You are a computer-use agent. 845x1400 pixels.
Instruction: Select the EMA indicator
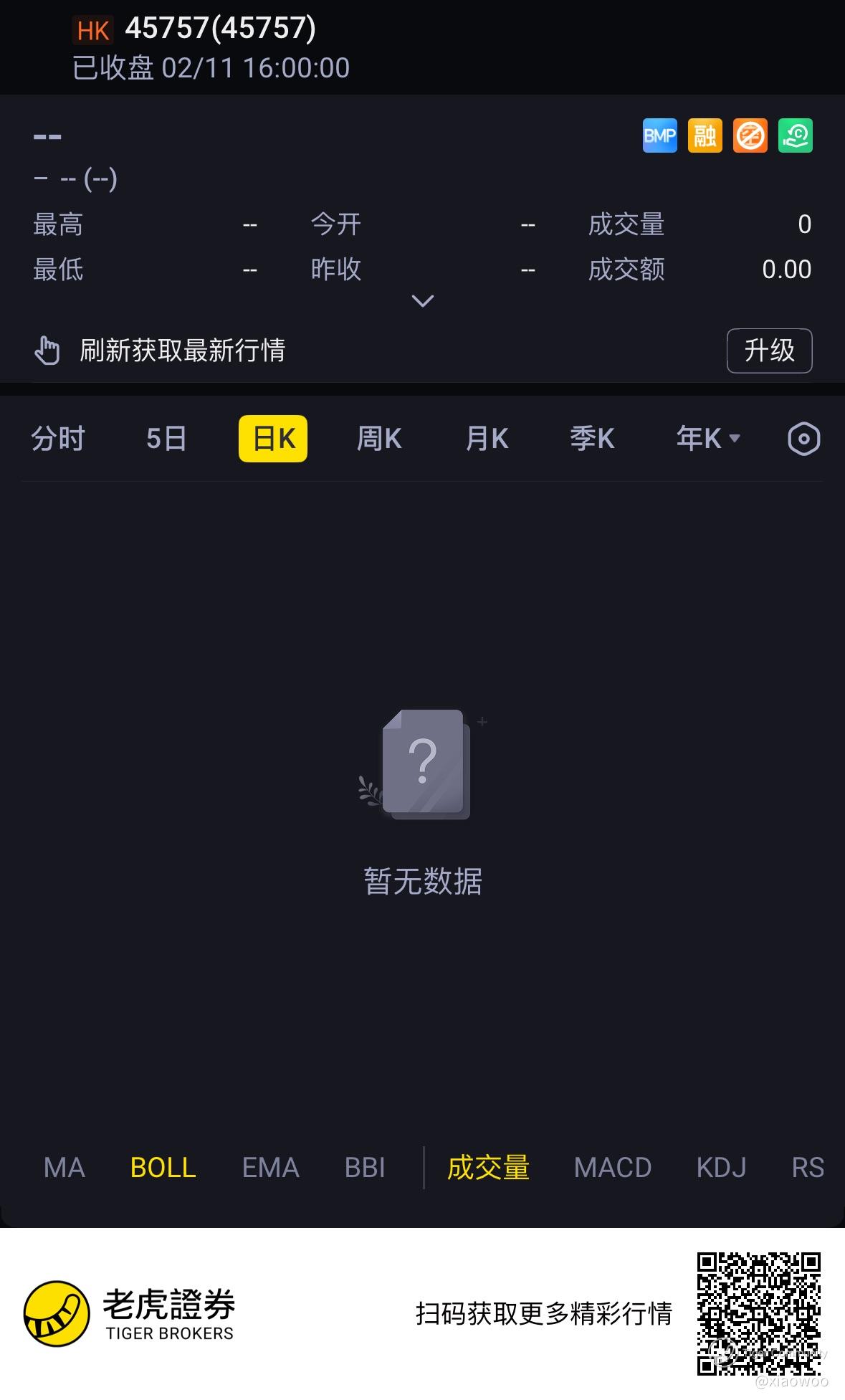(270, 1168)
